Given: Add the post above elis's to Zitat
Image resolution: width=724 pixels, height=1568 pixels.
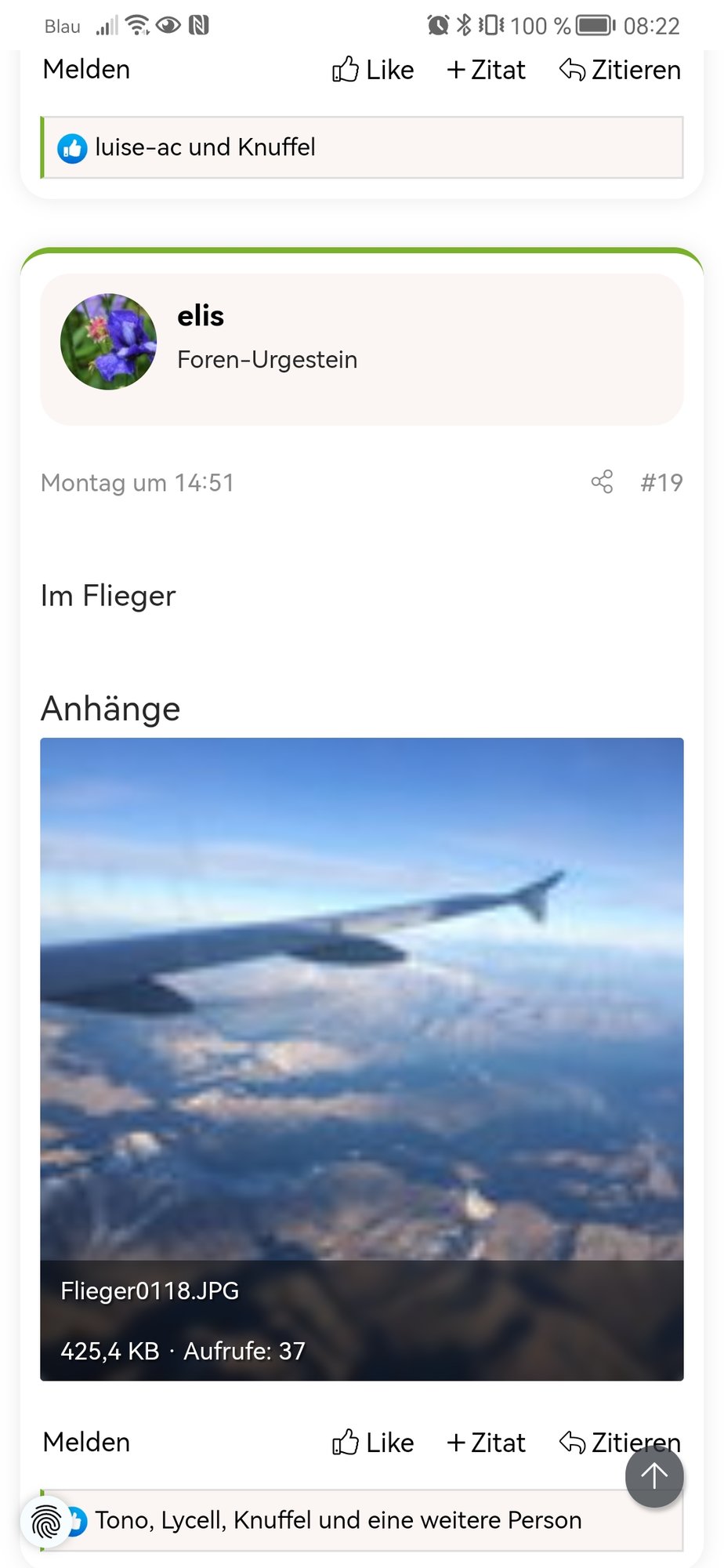Looking at the screenshot, I should click(486, 71).
